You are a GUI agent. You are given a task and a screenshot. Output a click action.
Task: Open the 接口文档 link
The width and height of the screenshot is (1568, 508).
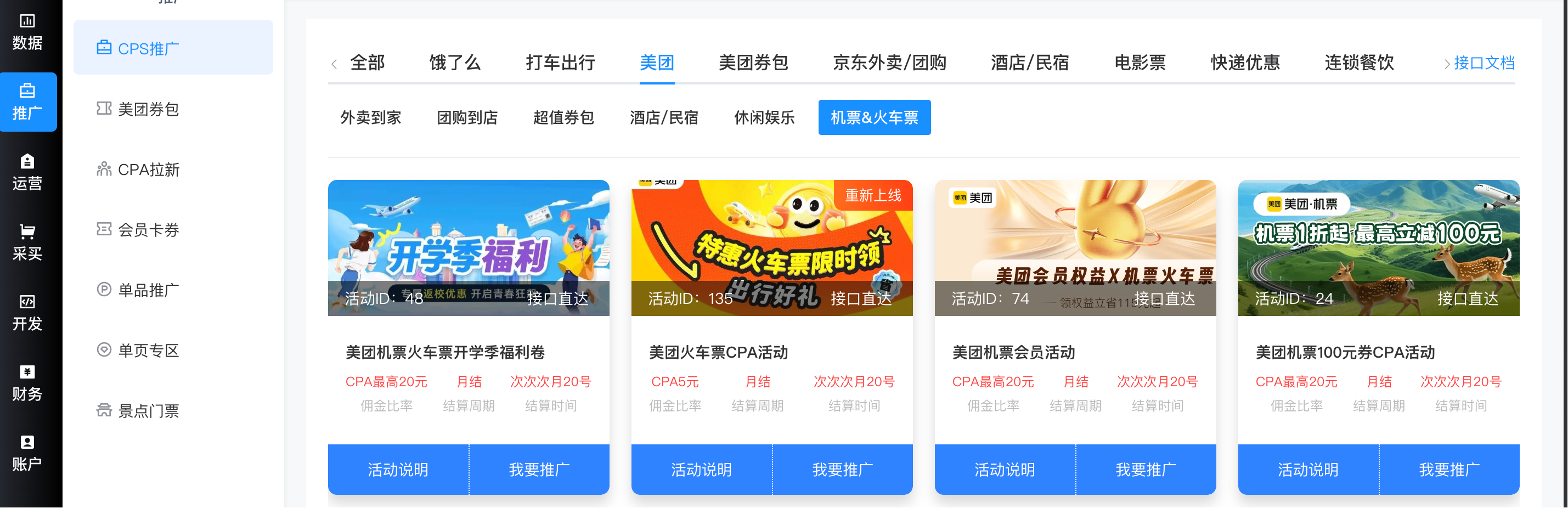[x=1484, y=63]
